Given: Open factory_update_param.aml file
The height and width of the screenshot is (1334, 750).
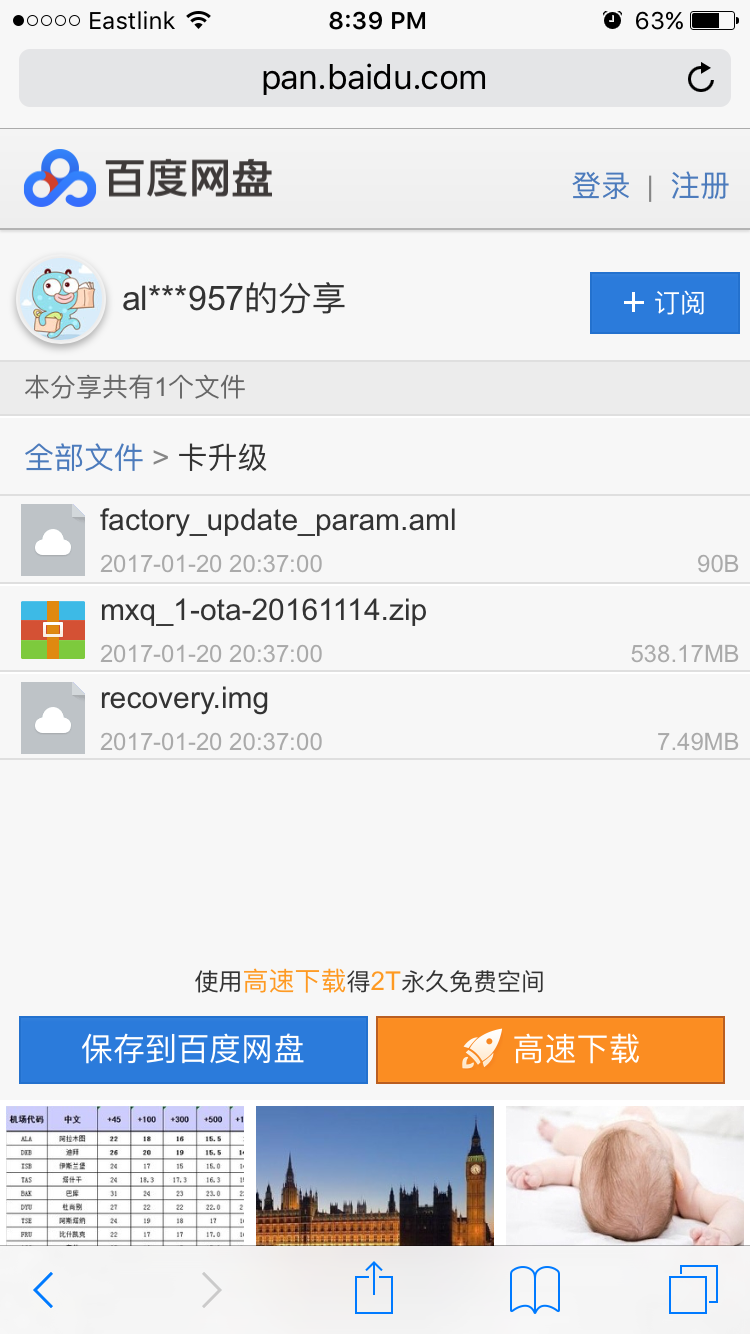Looking at the screenshot, I should (277, 521).
